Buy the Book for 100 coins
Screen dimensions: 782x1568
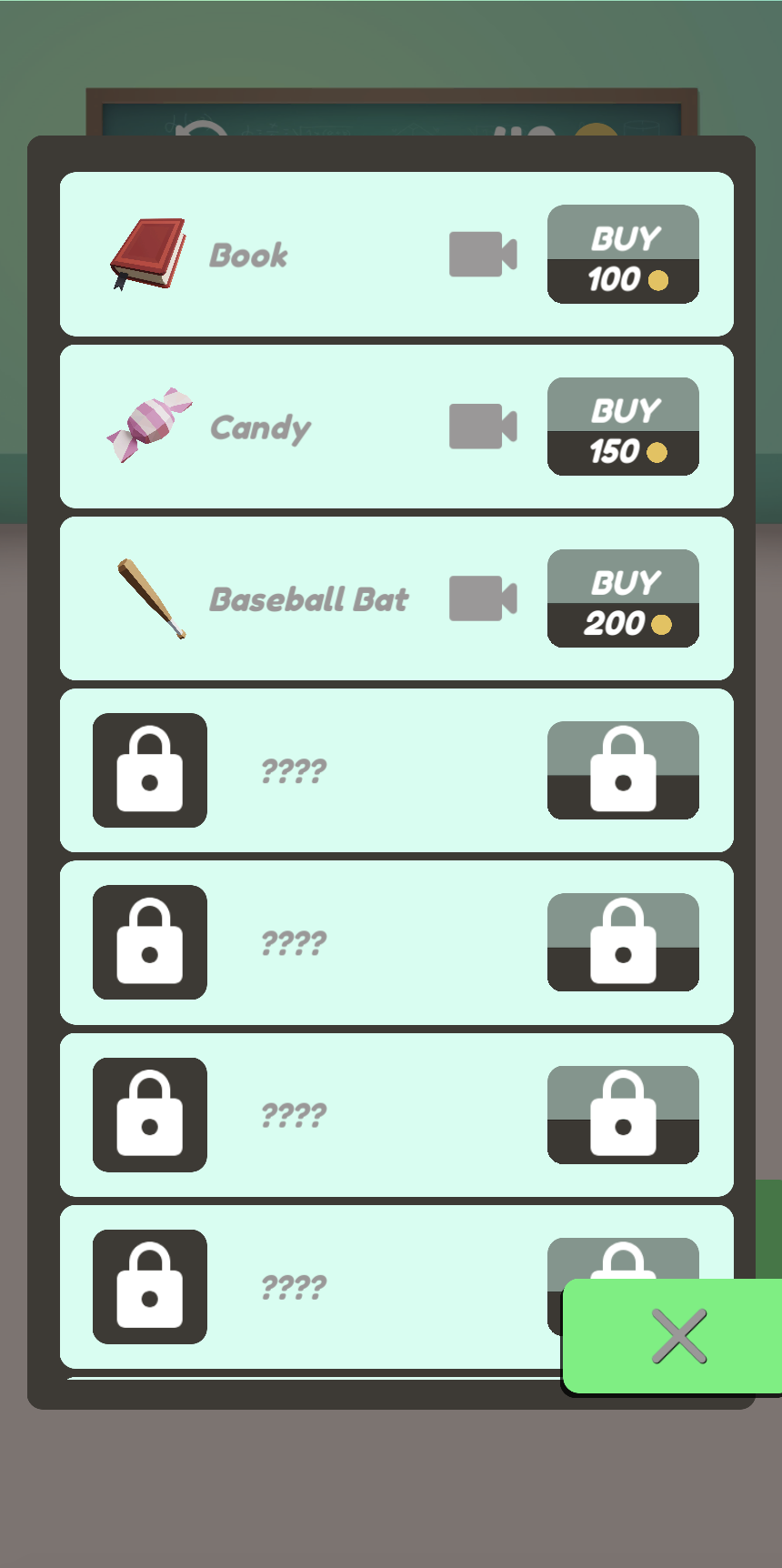coord(623,255)
